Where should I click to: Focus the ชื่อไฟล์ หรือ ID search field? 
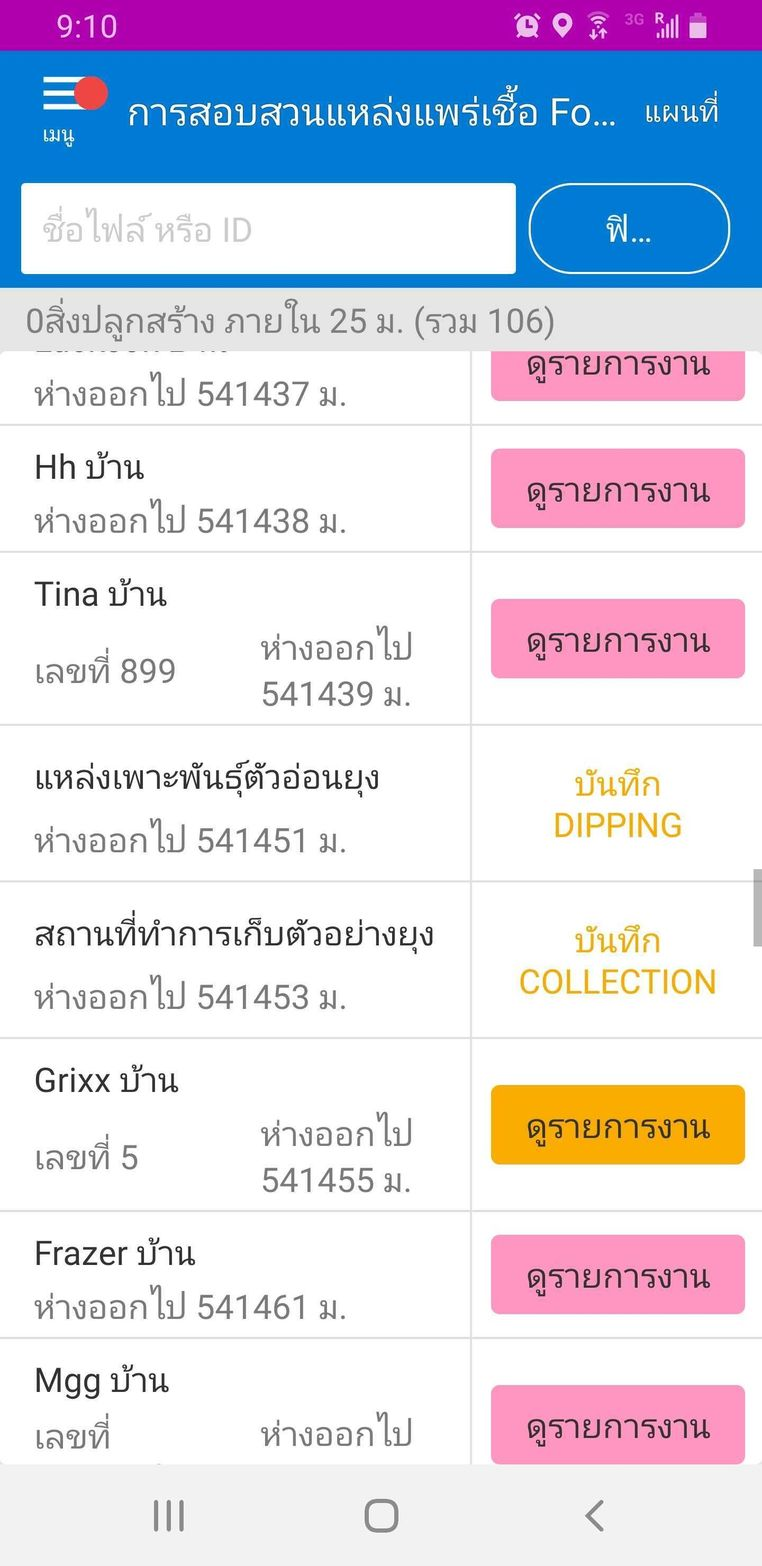pos(268,229)
